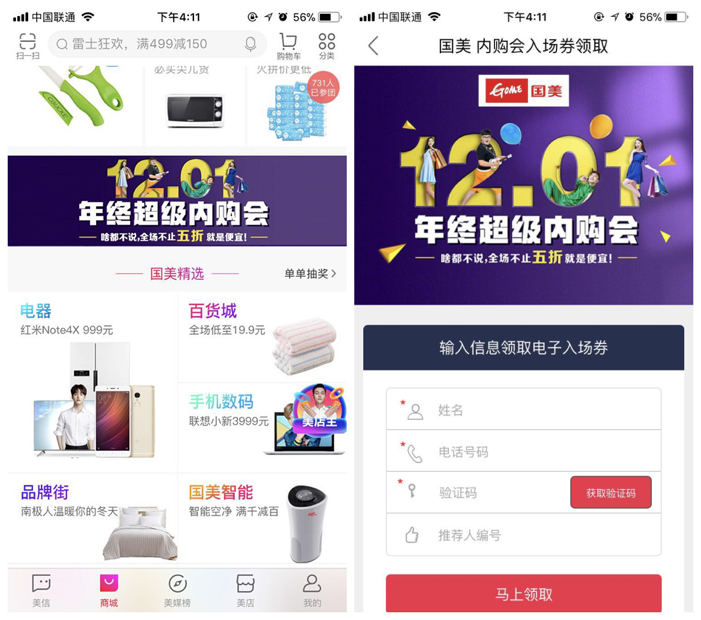Switch to the 美媒榜 tab
The image size is (701, 620).
(177, 590)
